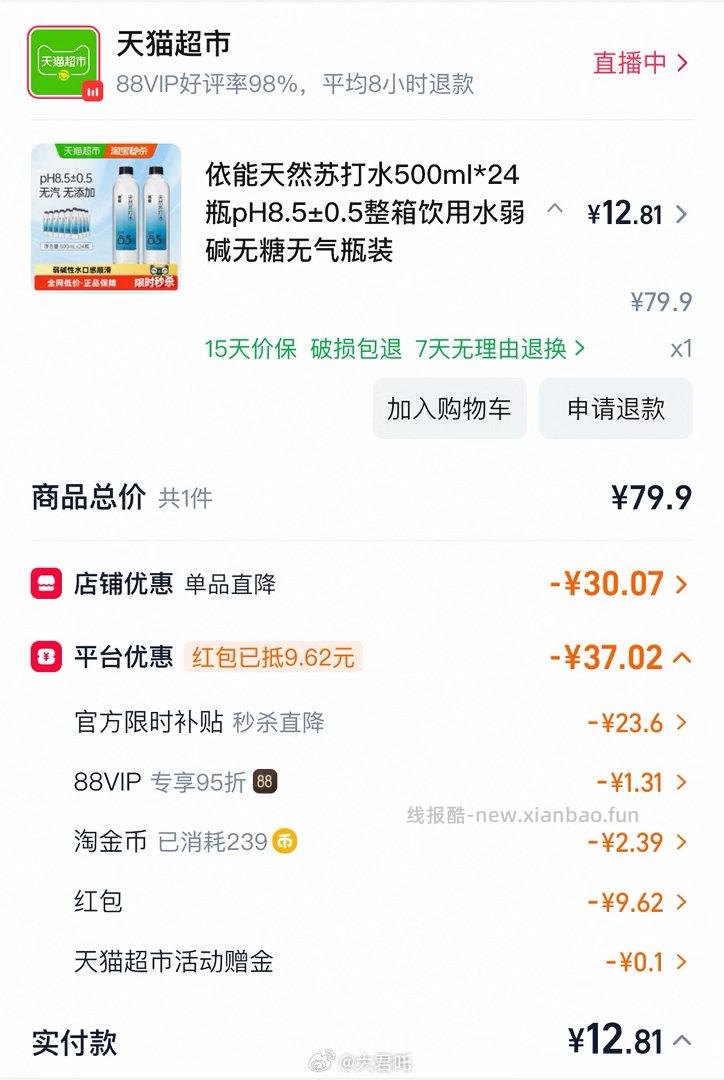Open the 店铺优惠 单品直降 detail arrow
724x1080 pixels.
(x=680, y=584)
